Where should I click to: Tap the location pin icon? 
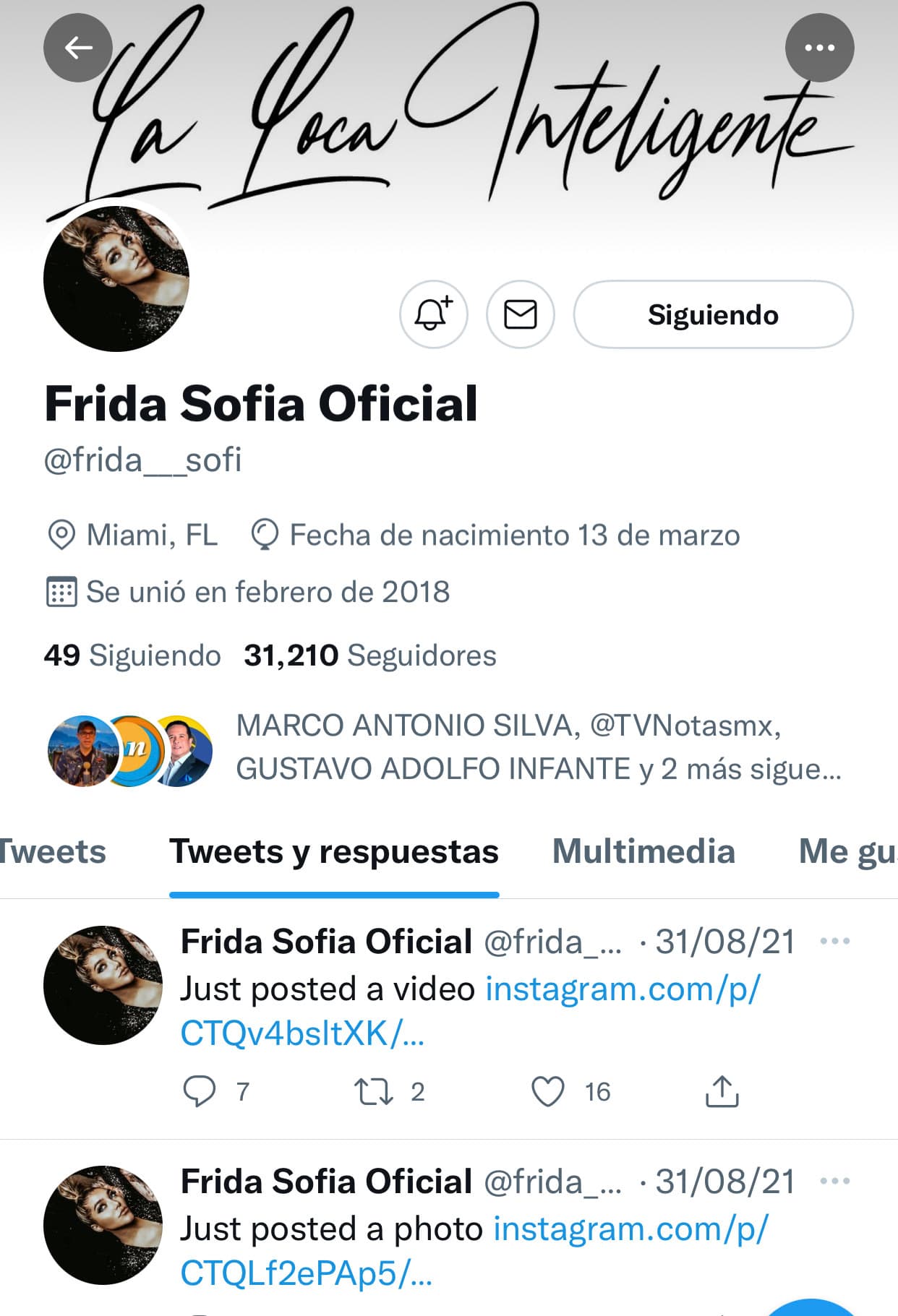pyautogui.click(x=62, y=535)
